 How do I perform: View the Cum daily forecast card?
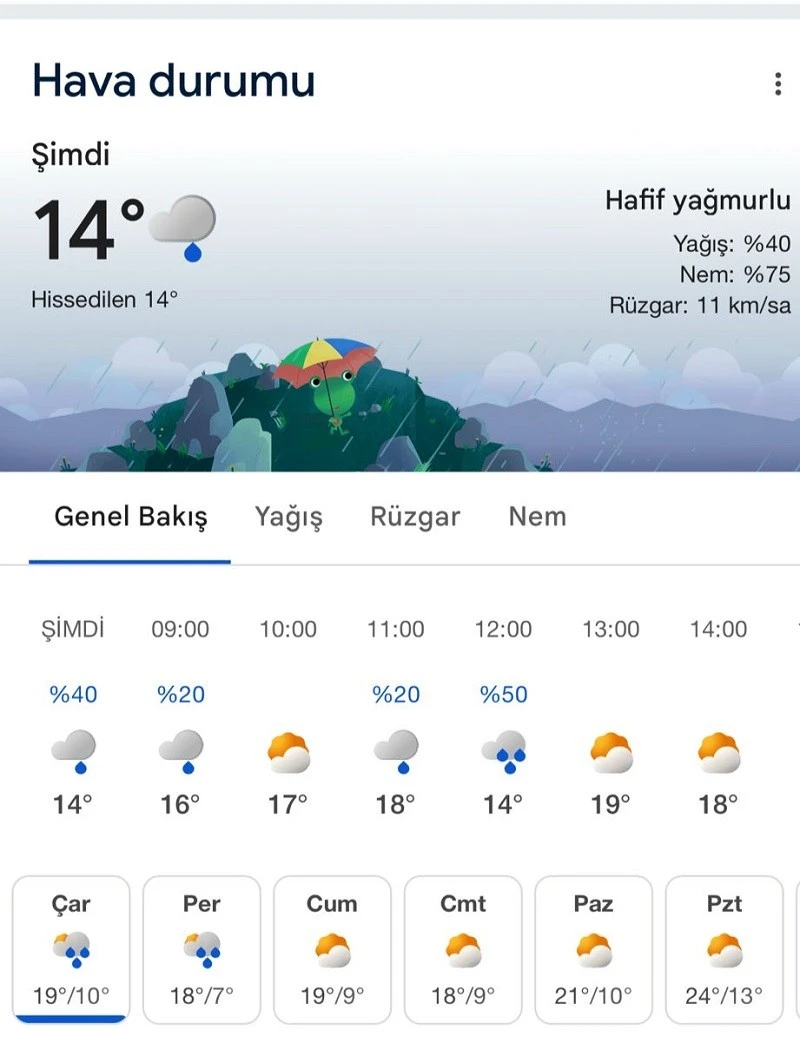[x=332, y=950]
